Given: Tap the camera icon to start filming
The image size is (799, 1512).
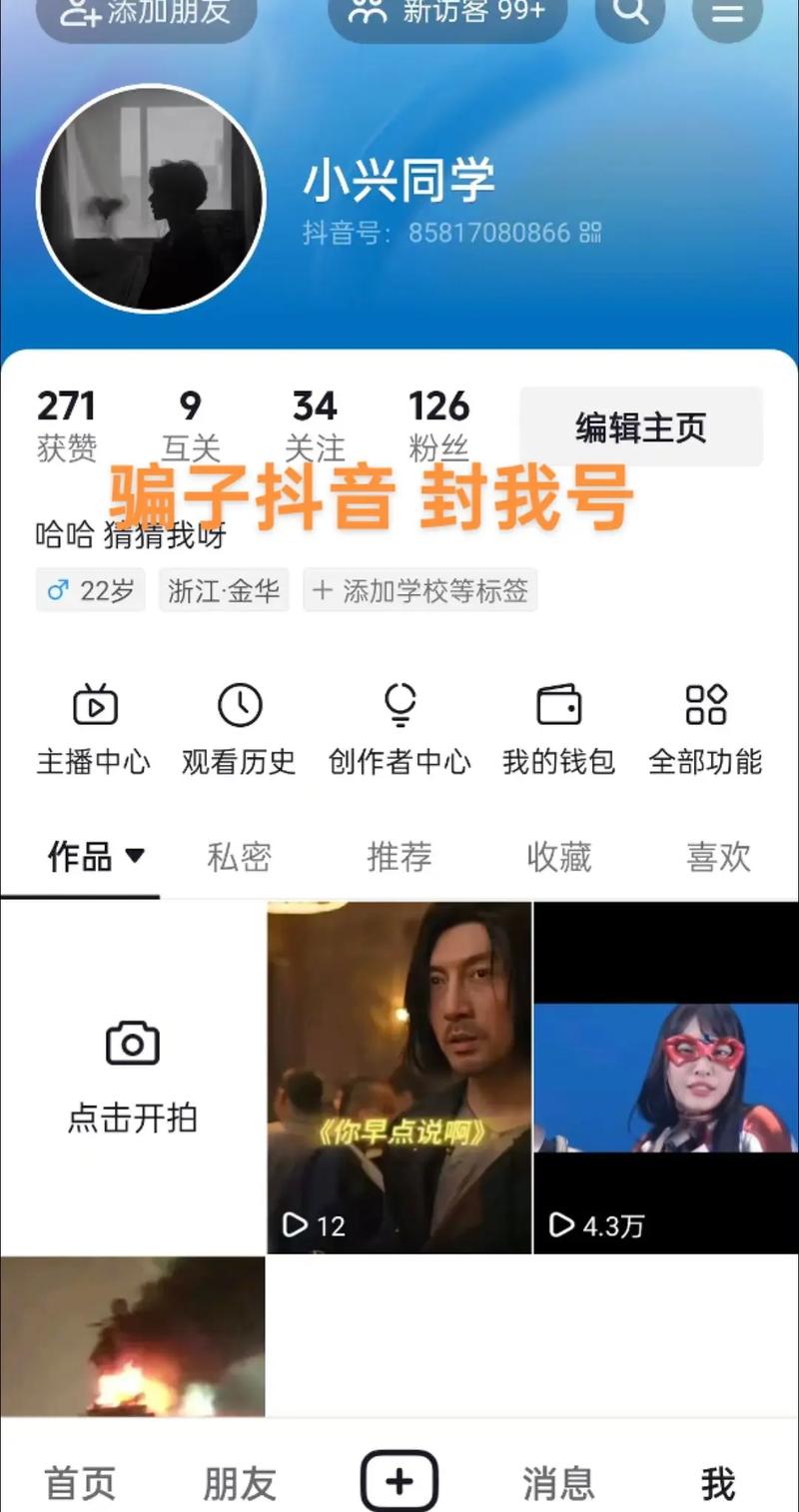Looking at the screenshot, I should (x=133, y=1042).
